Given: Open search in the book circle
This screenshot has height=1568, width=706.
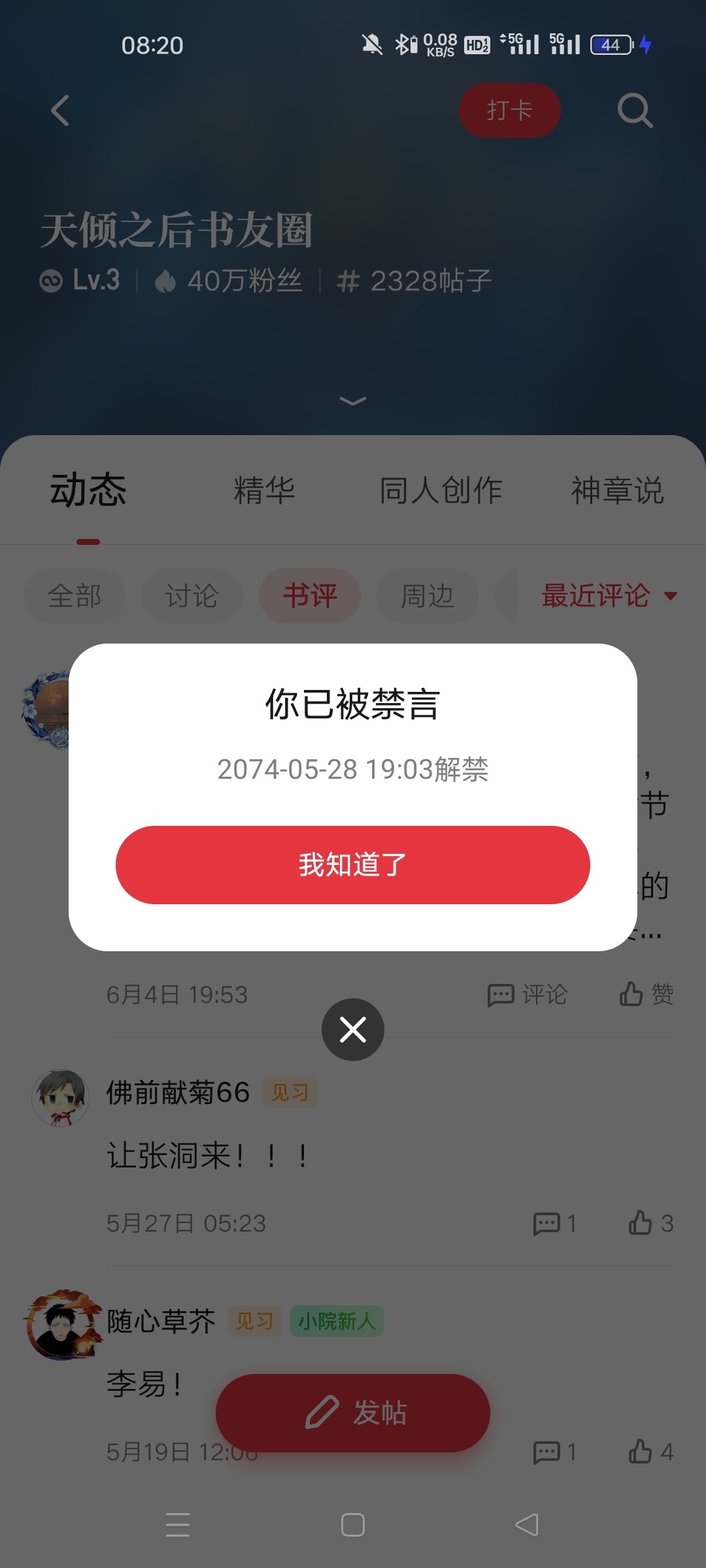Looking at the screenshot, I should click(x=635, y=110).
